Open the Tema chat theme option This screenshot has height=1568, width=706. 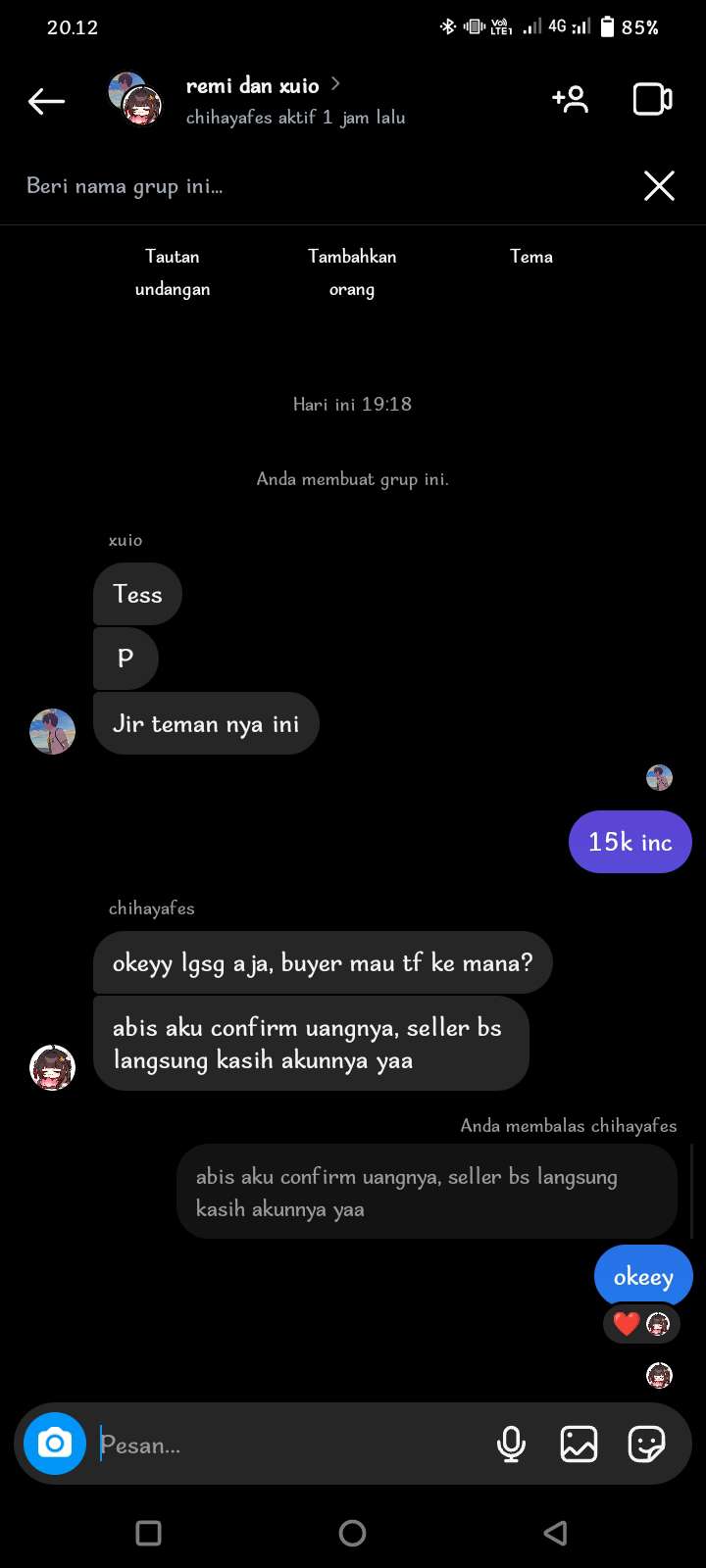(x=530, y=257)
